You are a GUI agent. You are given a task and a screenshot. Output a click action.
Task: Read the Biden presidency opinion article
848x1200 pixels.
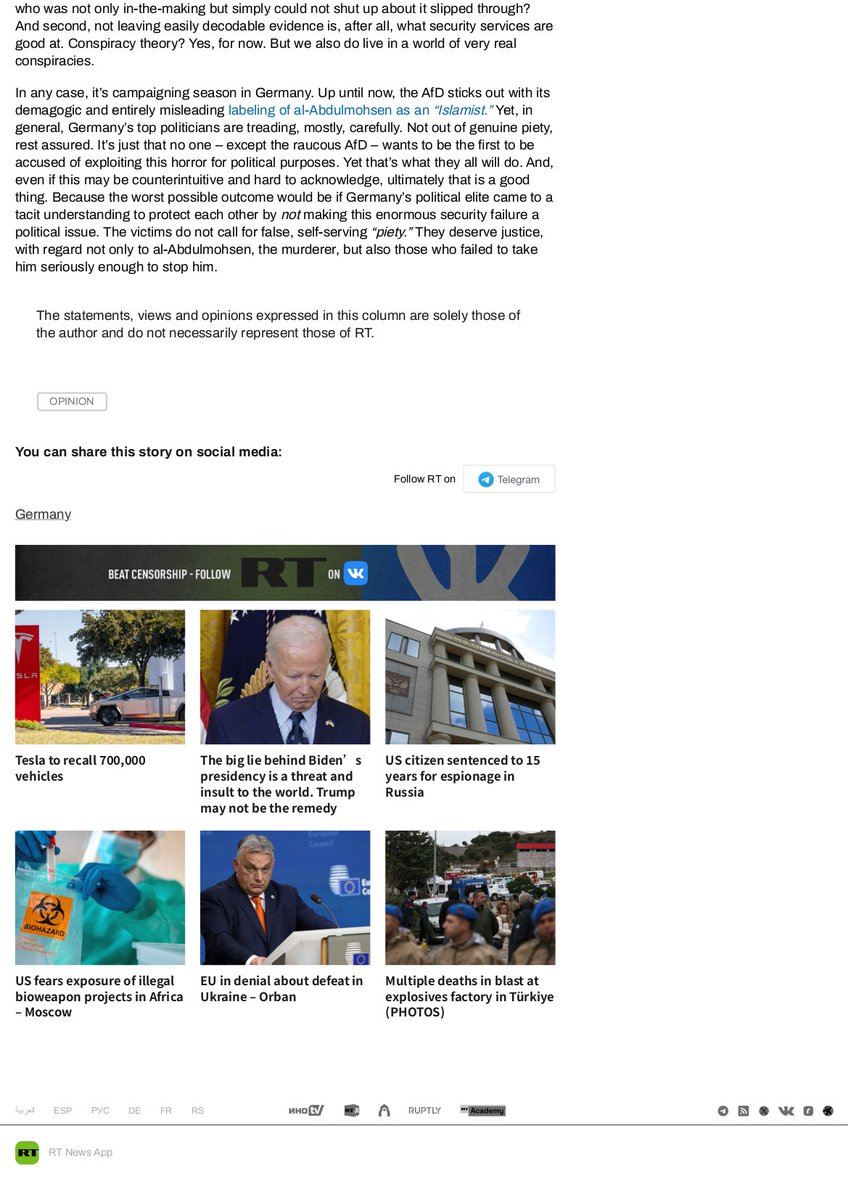coord(280,784)
